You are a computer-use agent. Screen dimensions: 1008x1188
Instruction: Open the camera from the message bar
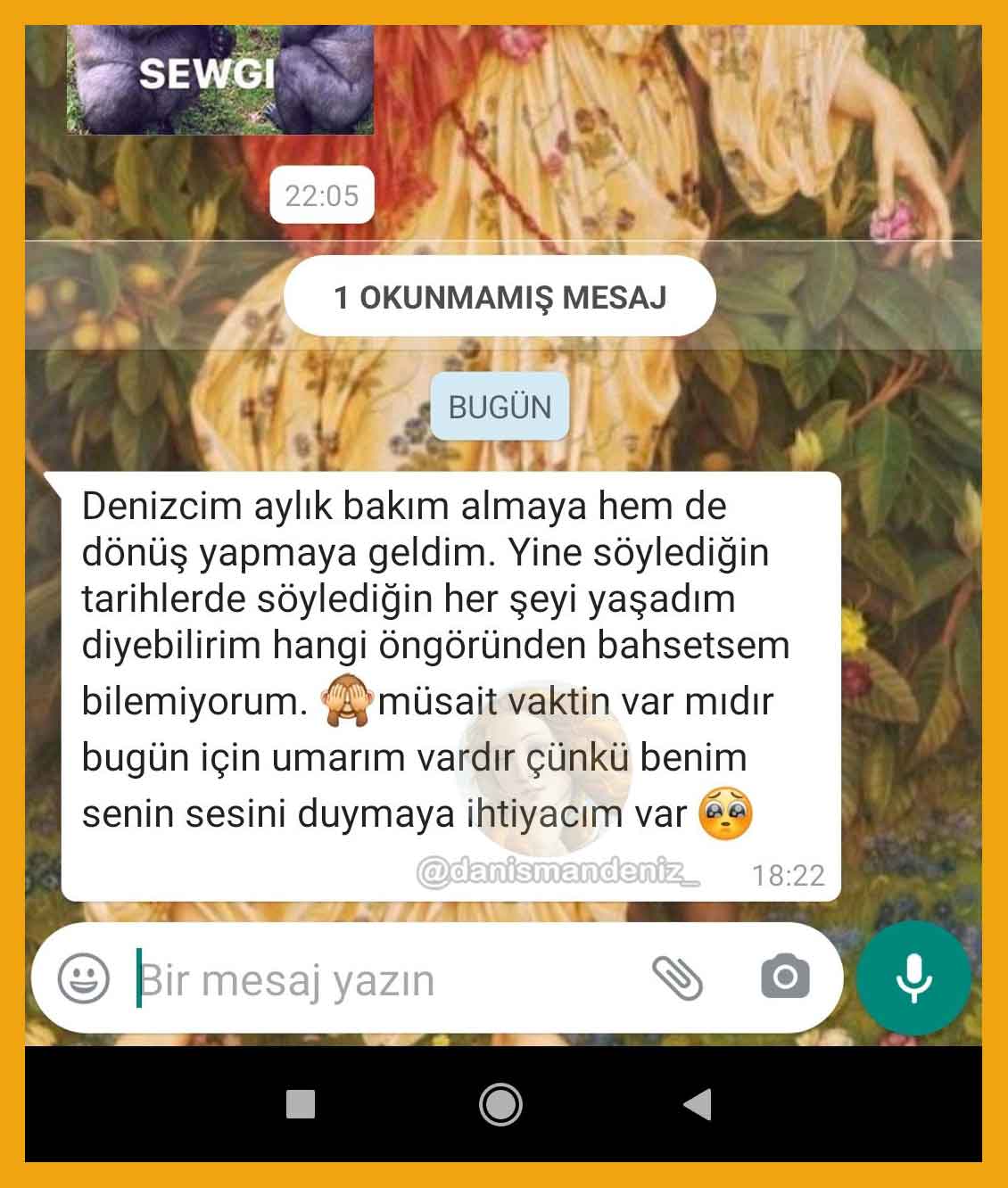coord(785,977)
